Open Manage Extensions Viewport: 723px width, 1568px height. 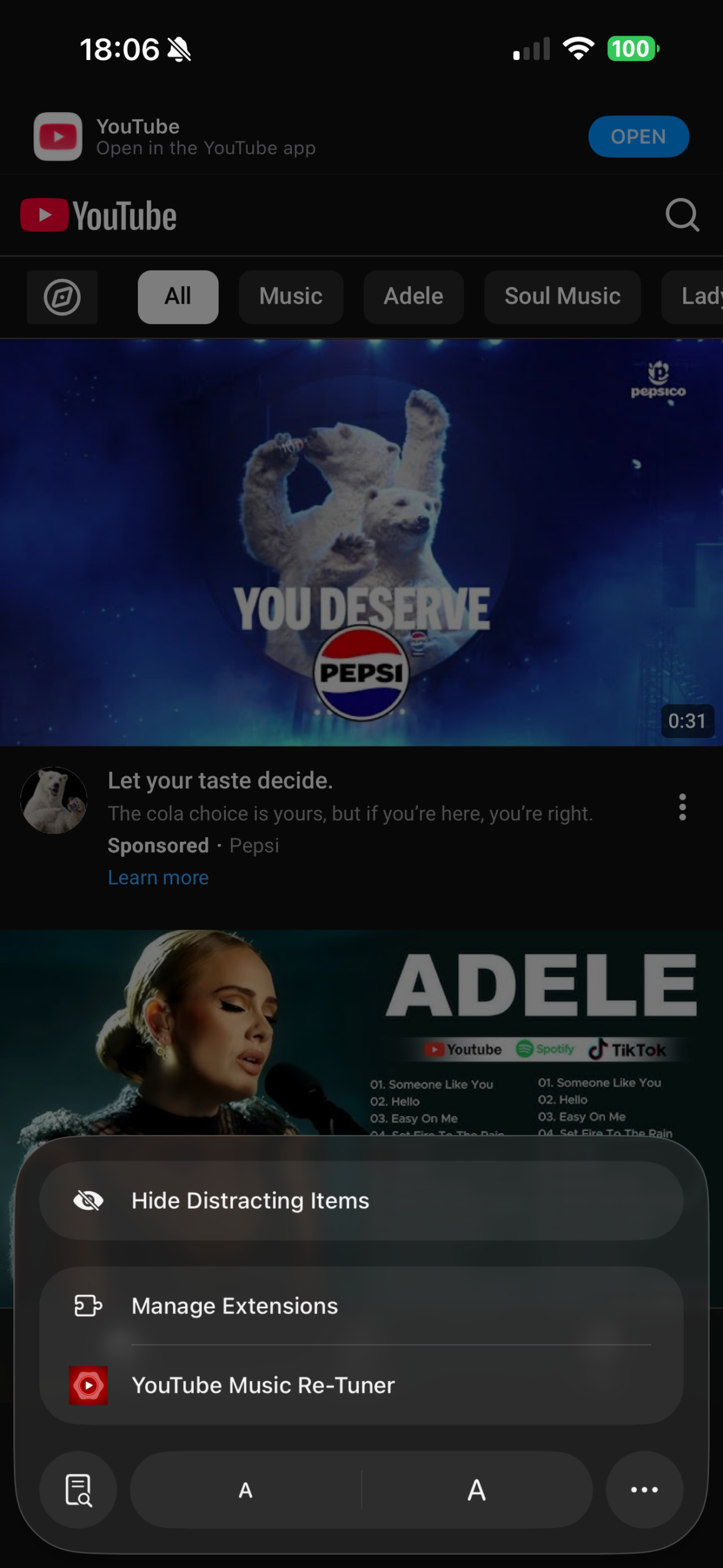click(x=361, y=1306)
